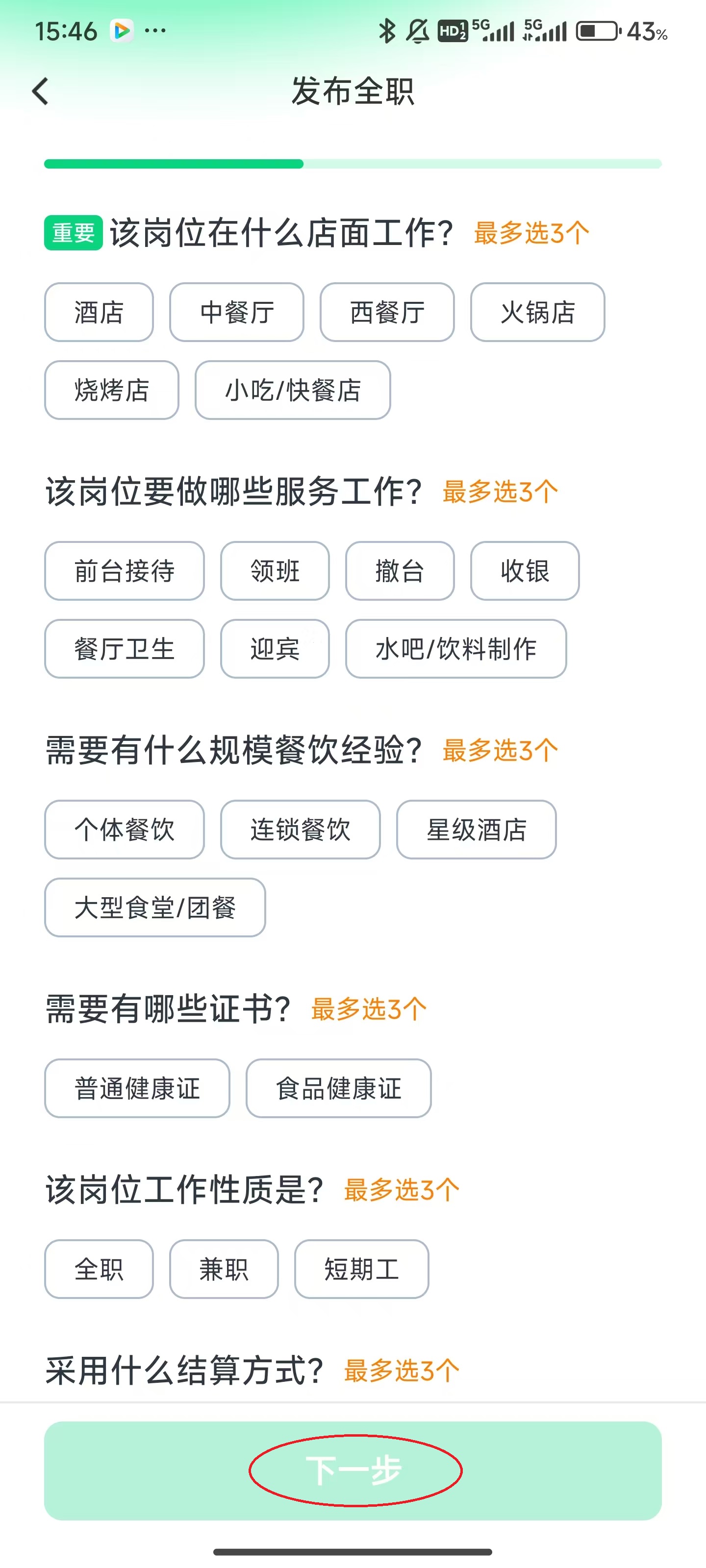Toggle the 小吃/快餐店 option
Image resolution: width=706 pixels, height=1568 pixels.
tap(292, 391)
